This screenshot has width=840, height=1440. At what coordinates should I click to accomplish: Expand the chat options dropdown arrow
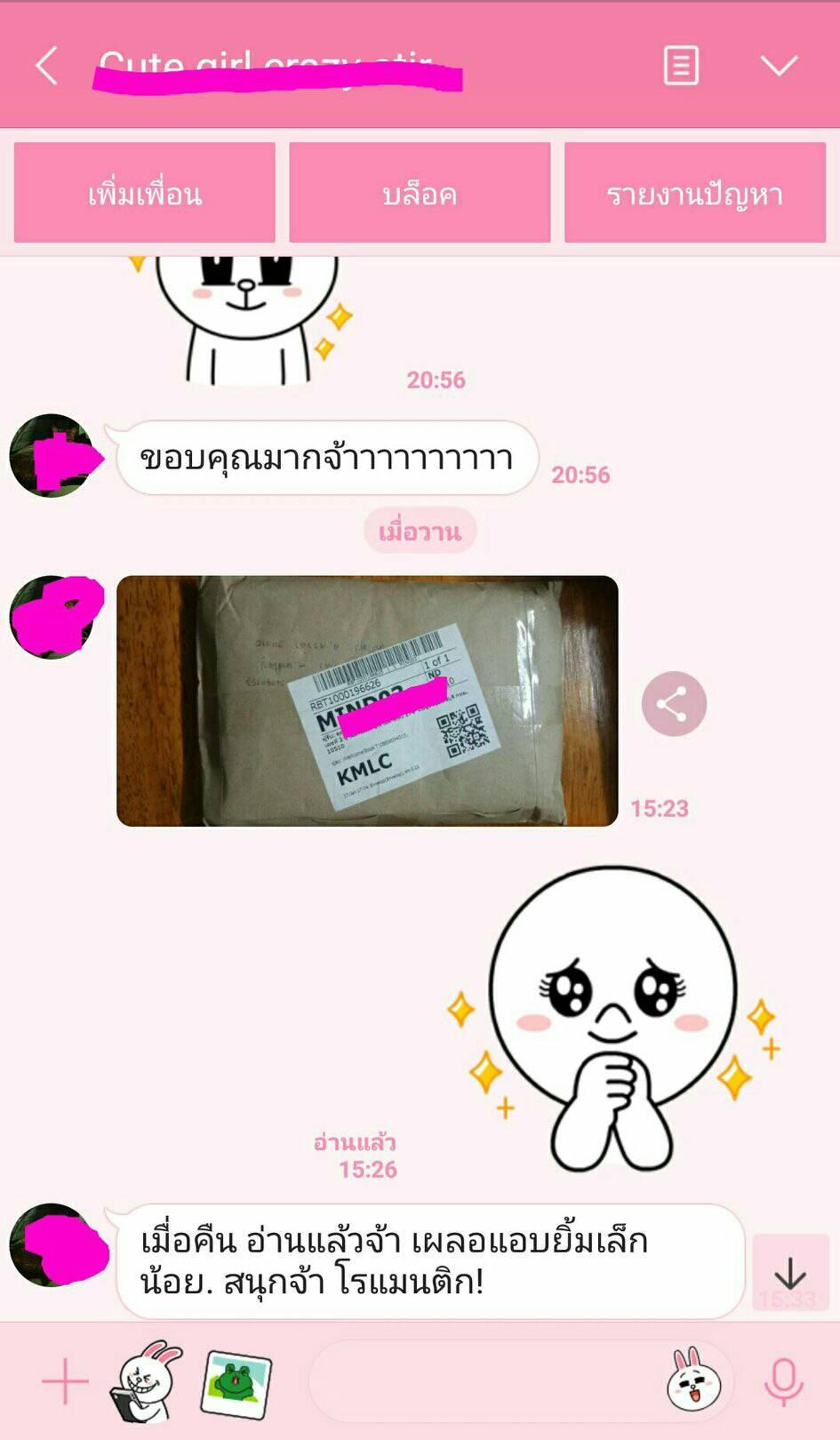tap(779, 66)
